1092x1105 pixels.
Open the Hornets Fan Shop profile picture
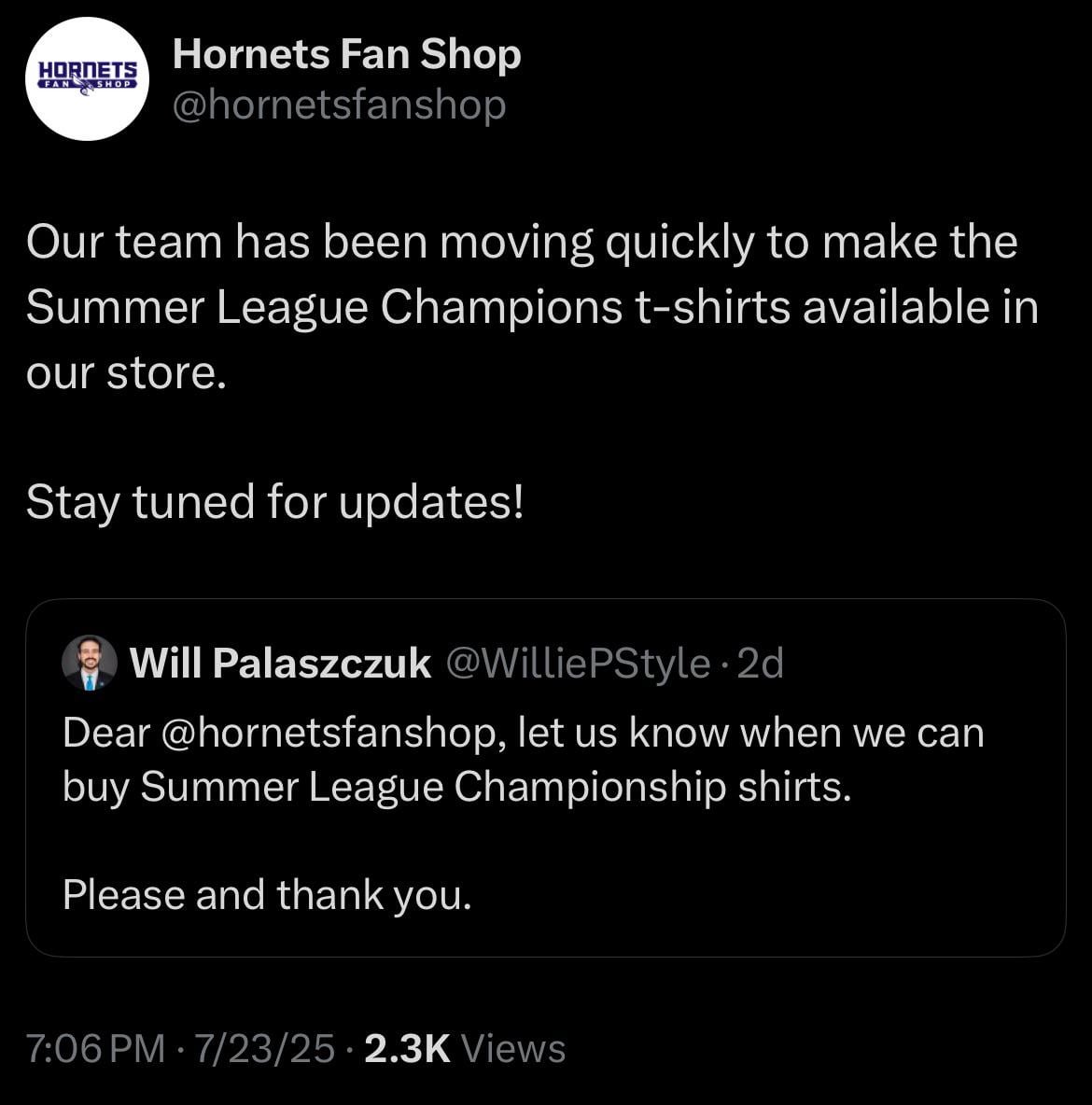[x=87, y=78]
